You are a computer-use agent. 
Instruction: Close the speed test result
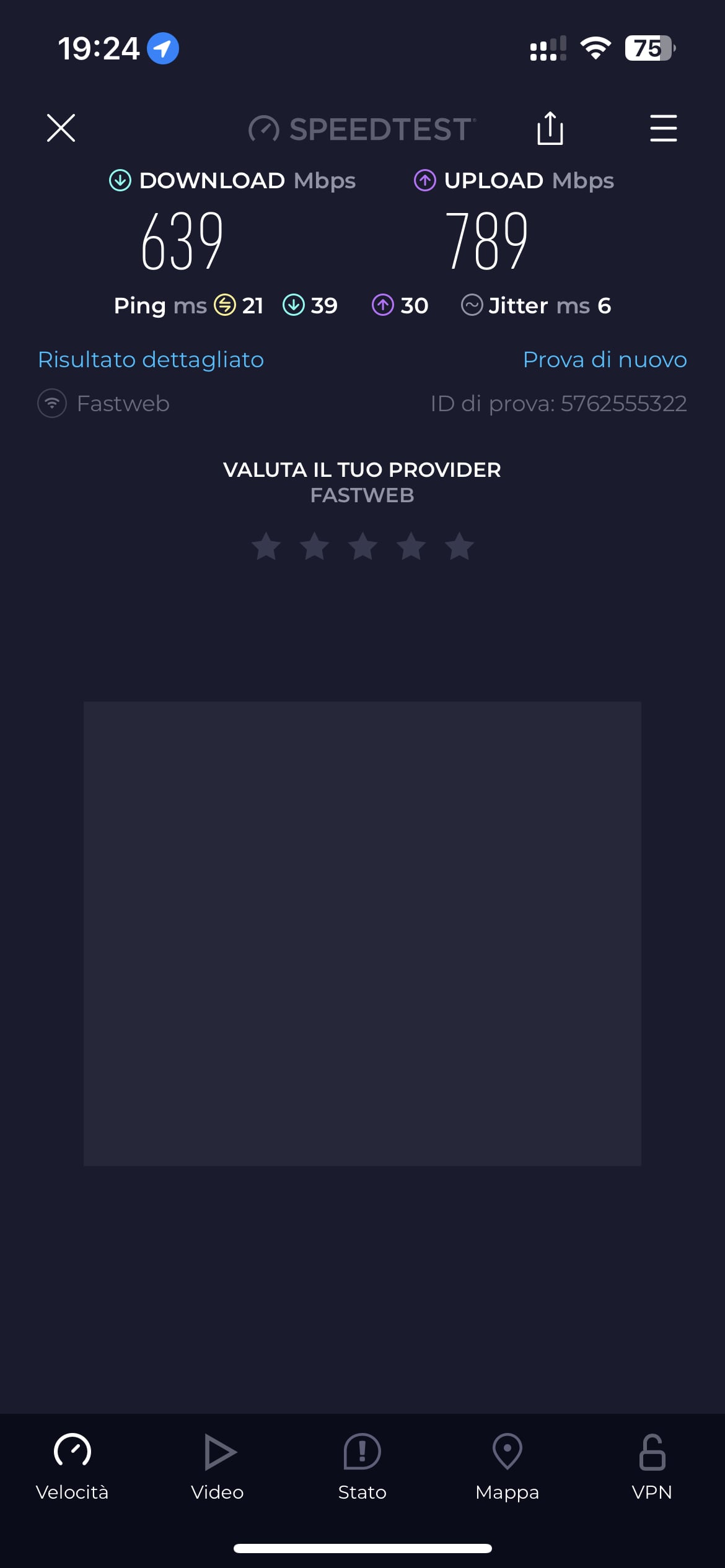click(x=61, y=128)
